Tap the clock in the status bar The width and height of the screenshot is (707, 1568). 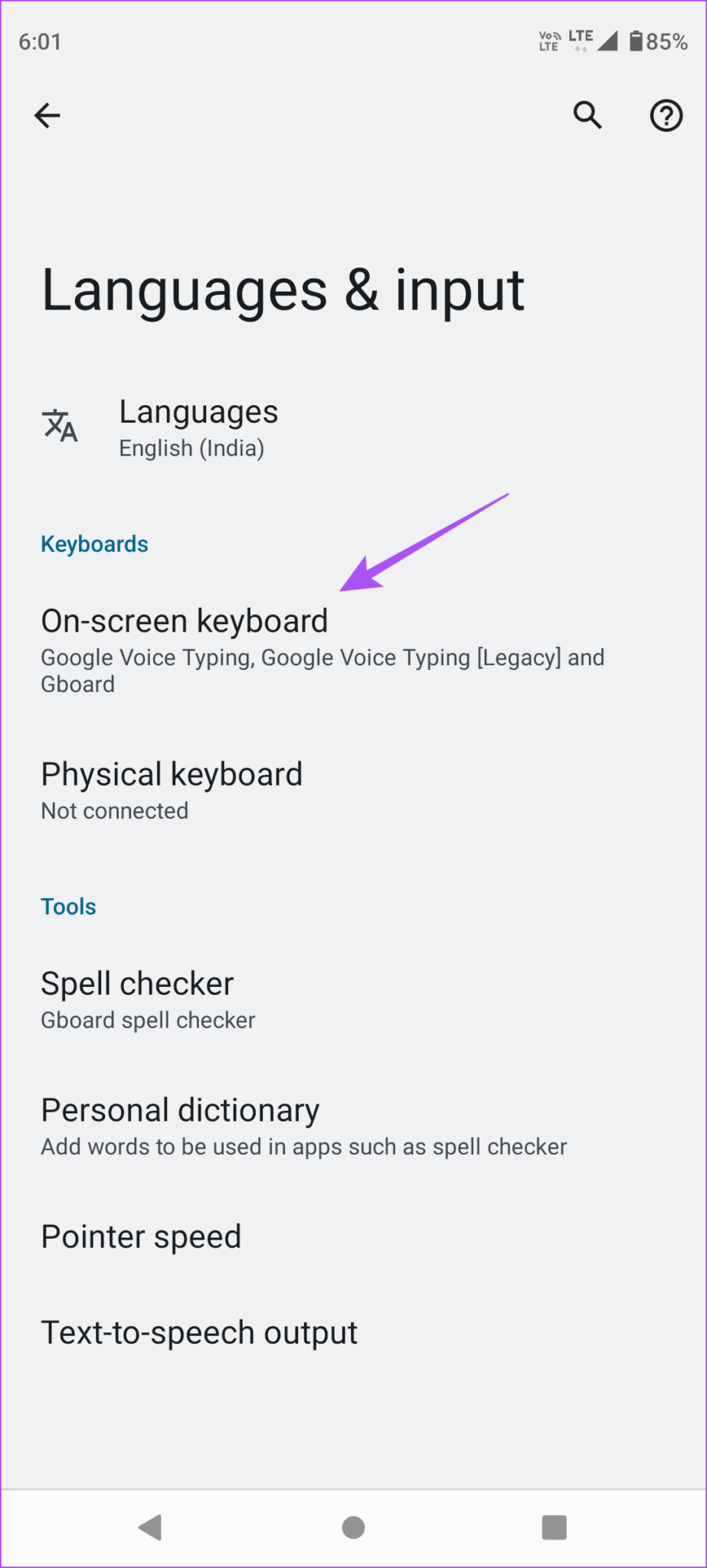coord(41,41)
